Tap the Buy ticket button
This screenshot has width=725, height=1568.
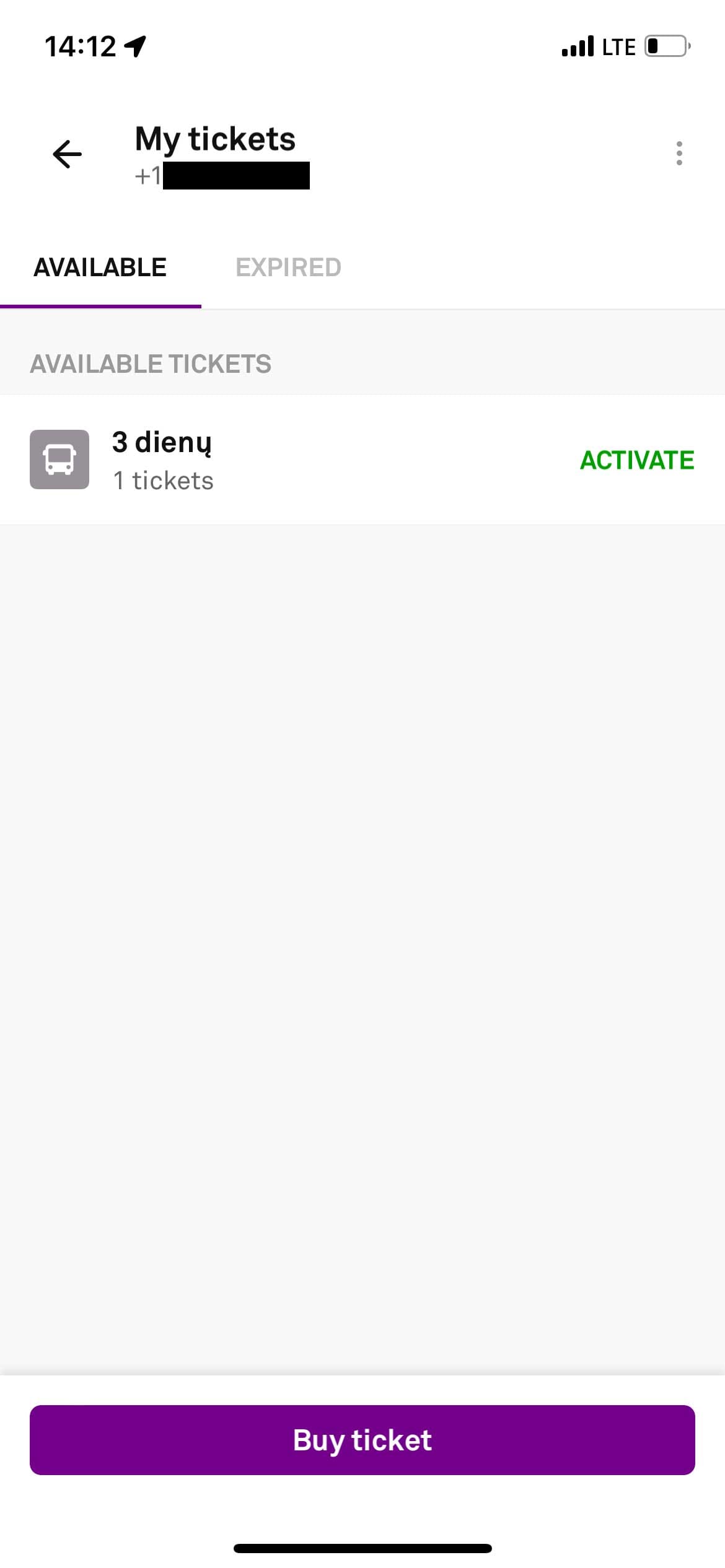coord(362,1440)
